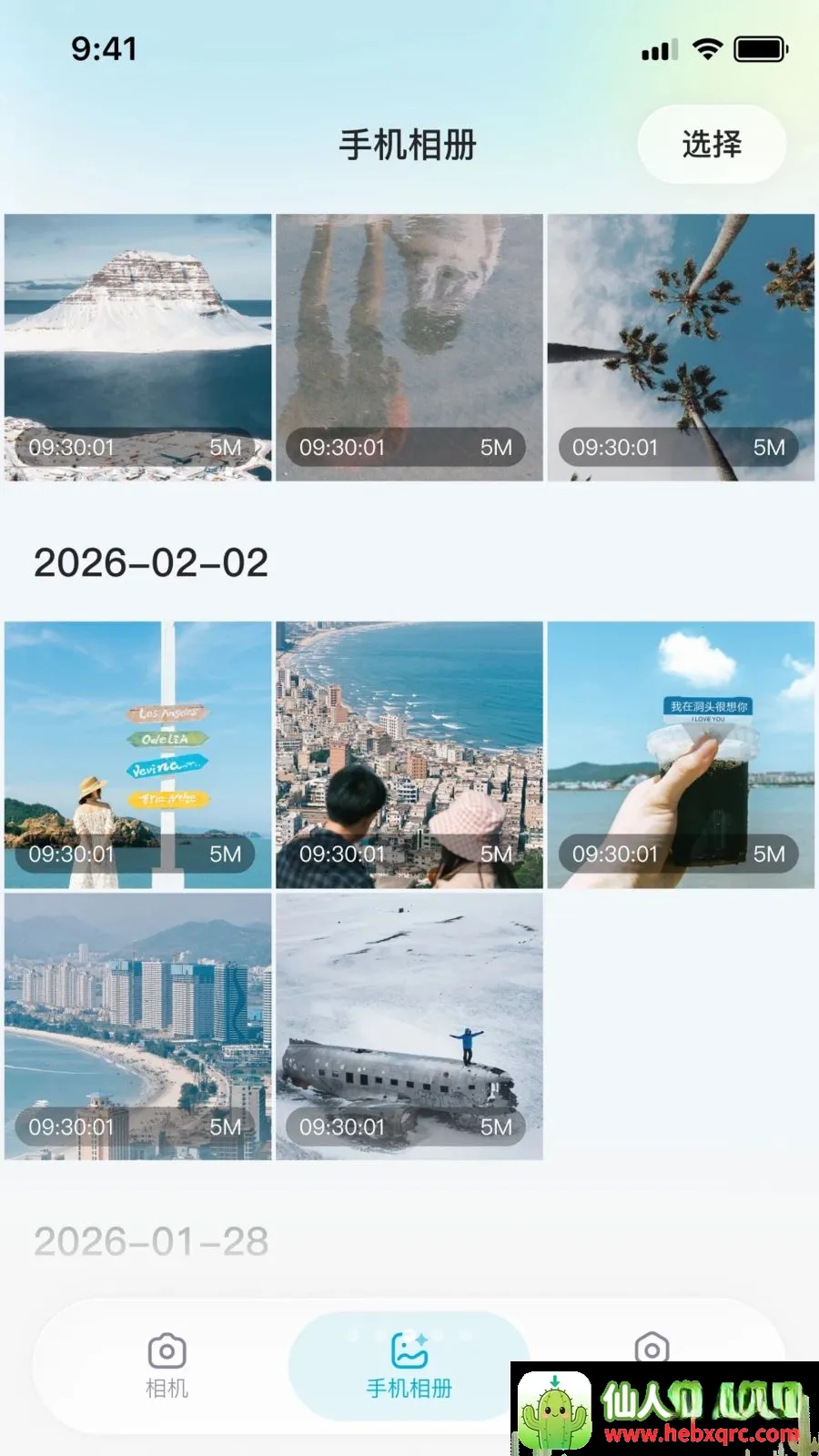Open the water reflection photo

tap(409, 348)
